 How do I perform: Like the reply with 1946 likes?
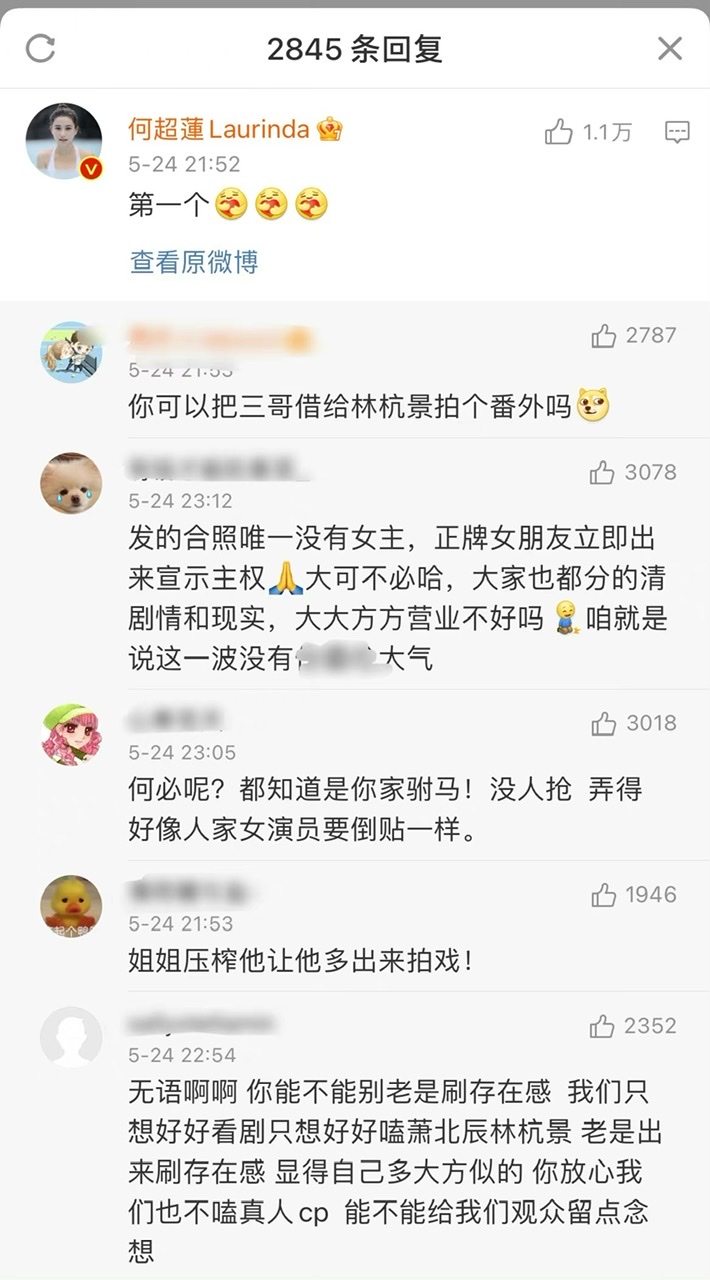coord(603,895)
